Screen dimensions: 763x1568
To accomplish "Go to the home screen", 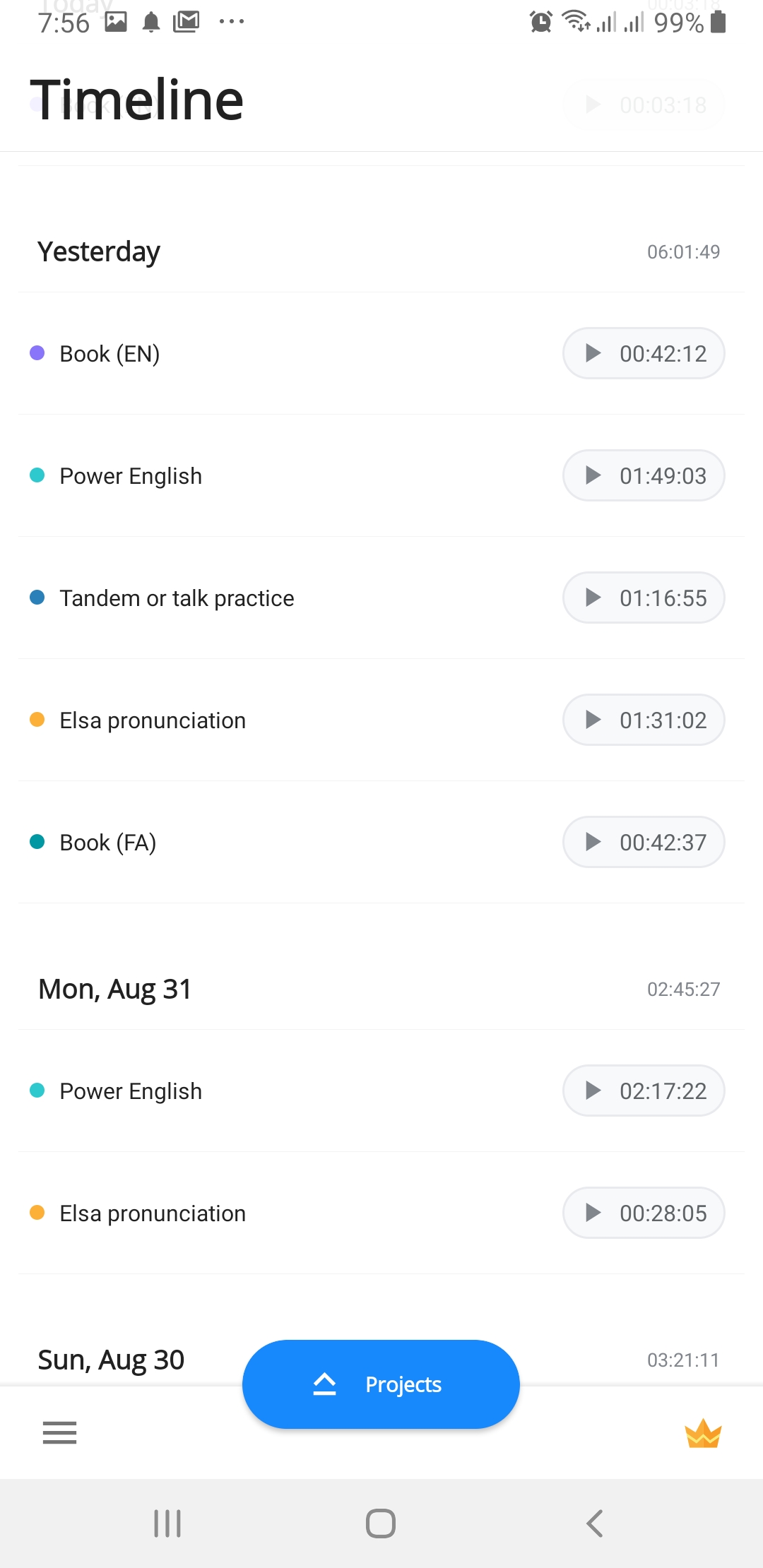I will tap(381, 1524).
